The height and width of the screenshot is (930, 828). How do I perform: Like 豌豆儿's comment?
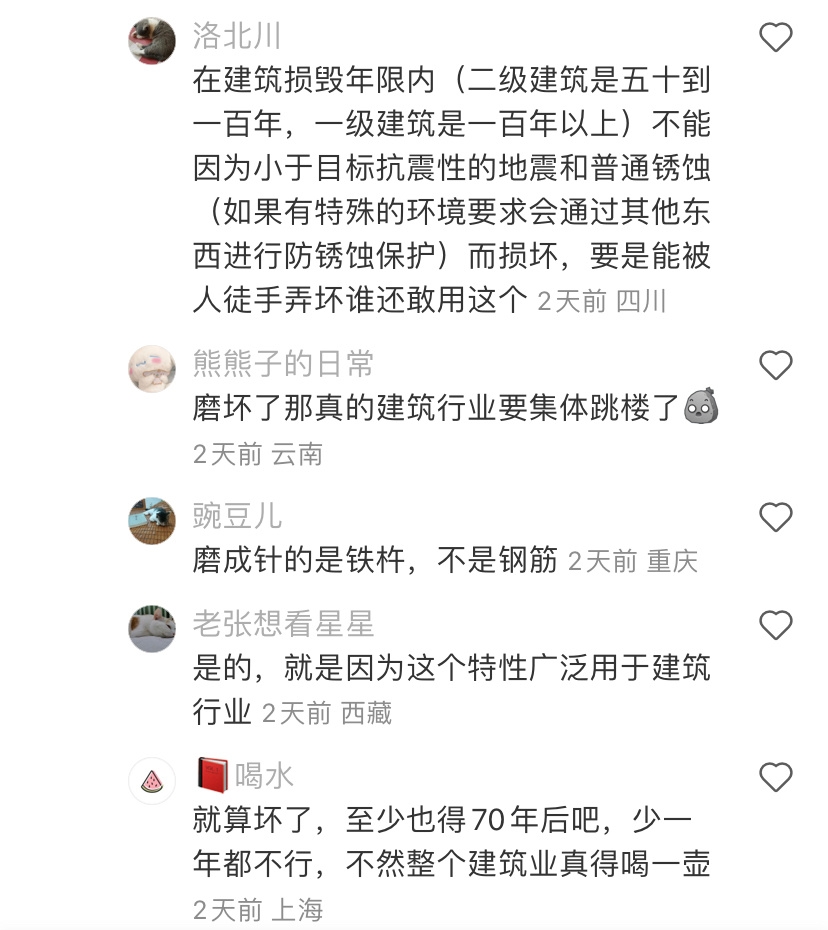[x=776, y=518]
